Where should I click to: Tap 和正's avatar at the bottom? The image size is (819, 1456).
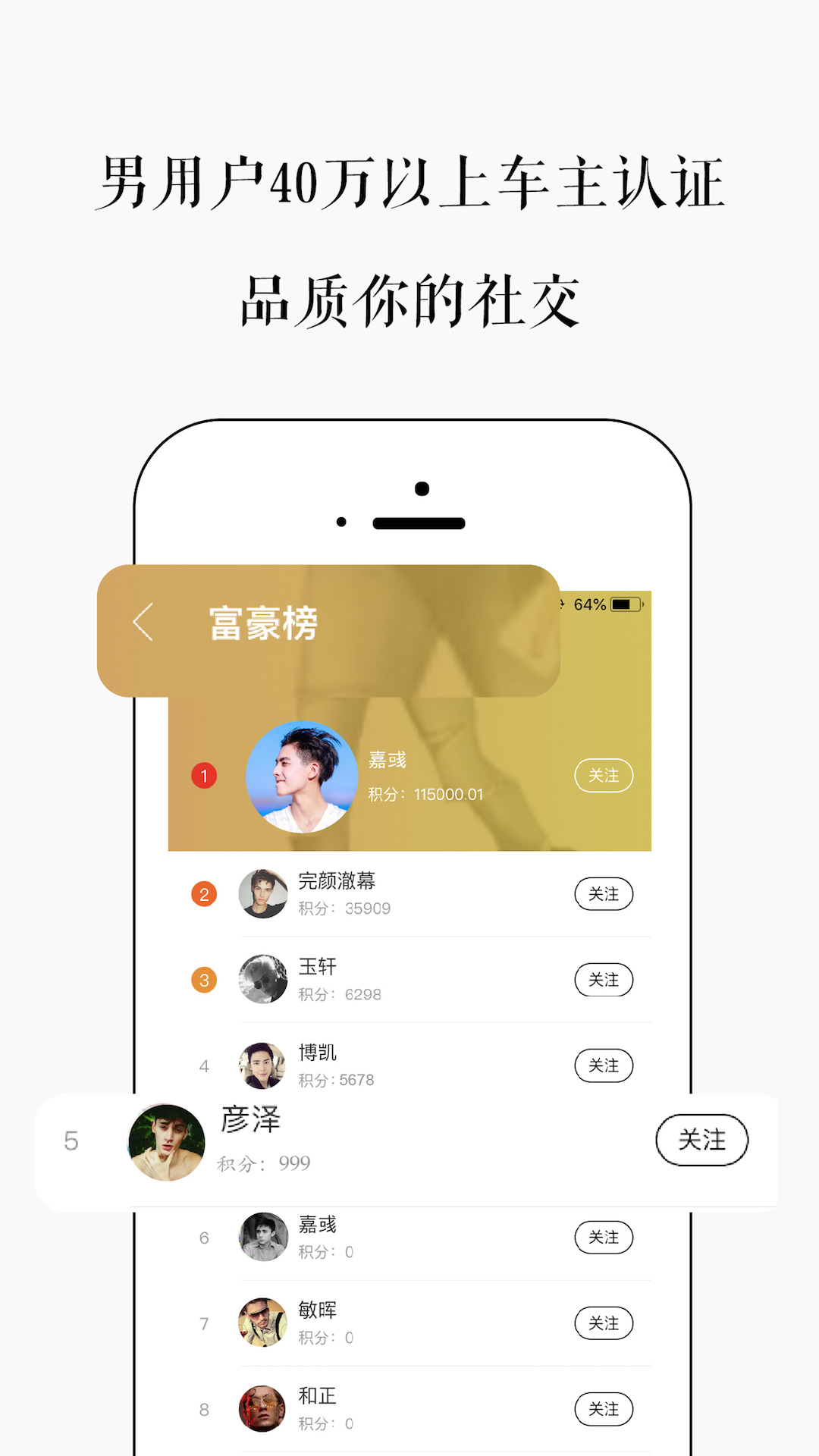263,1408
